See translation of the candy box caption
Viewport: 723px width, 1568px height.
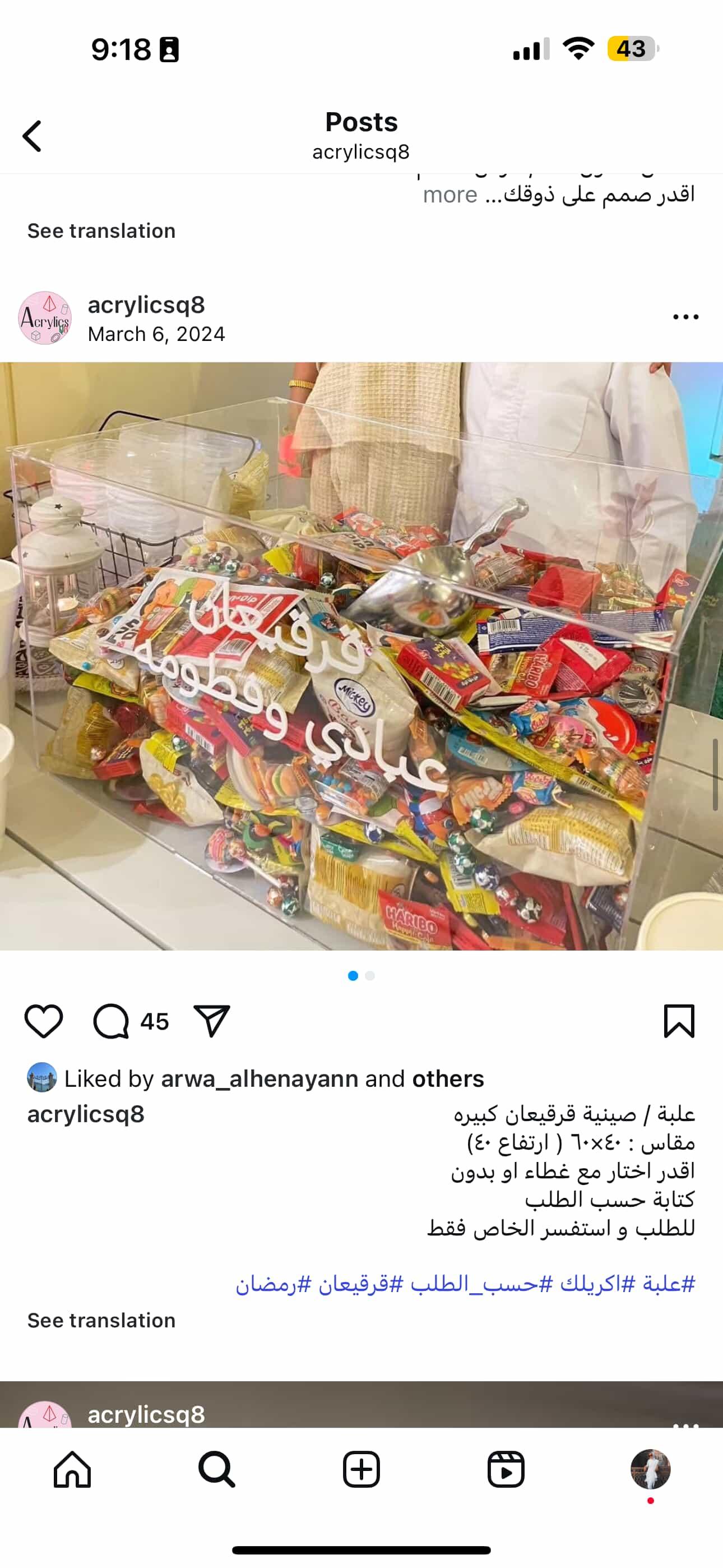tap(101, 1320)
